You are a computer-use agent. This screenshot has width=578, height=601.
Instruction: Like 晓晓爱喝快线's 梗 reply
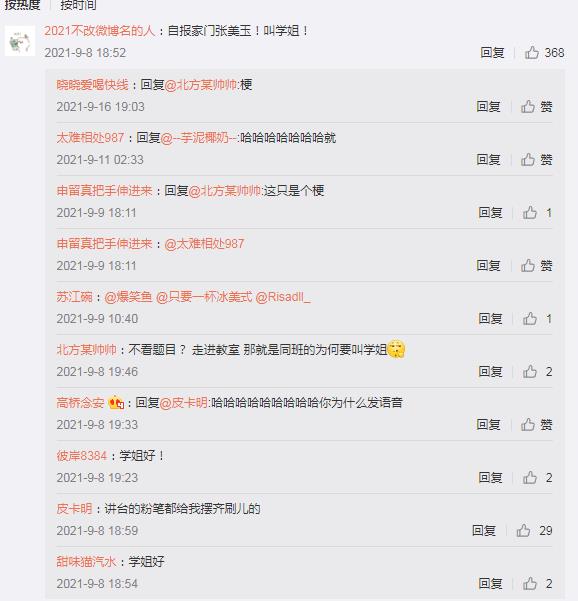536,107
